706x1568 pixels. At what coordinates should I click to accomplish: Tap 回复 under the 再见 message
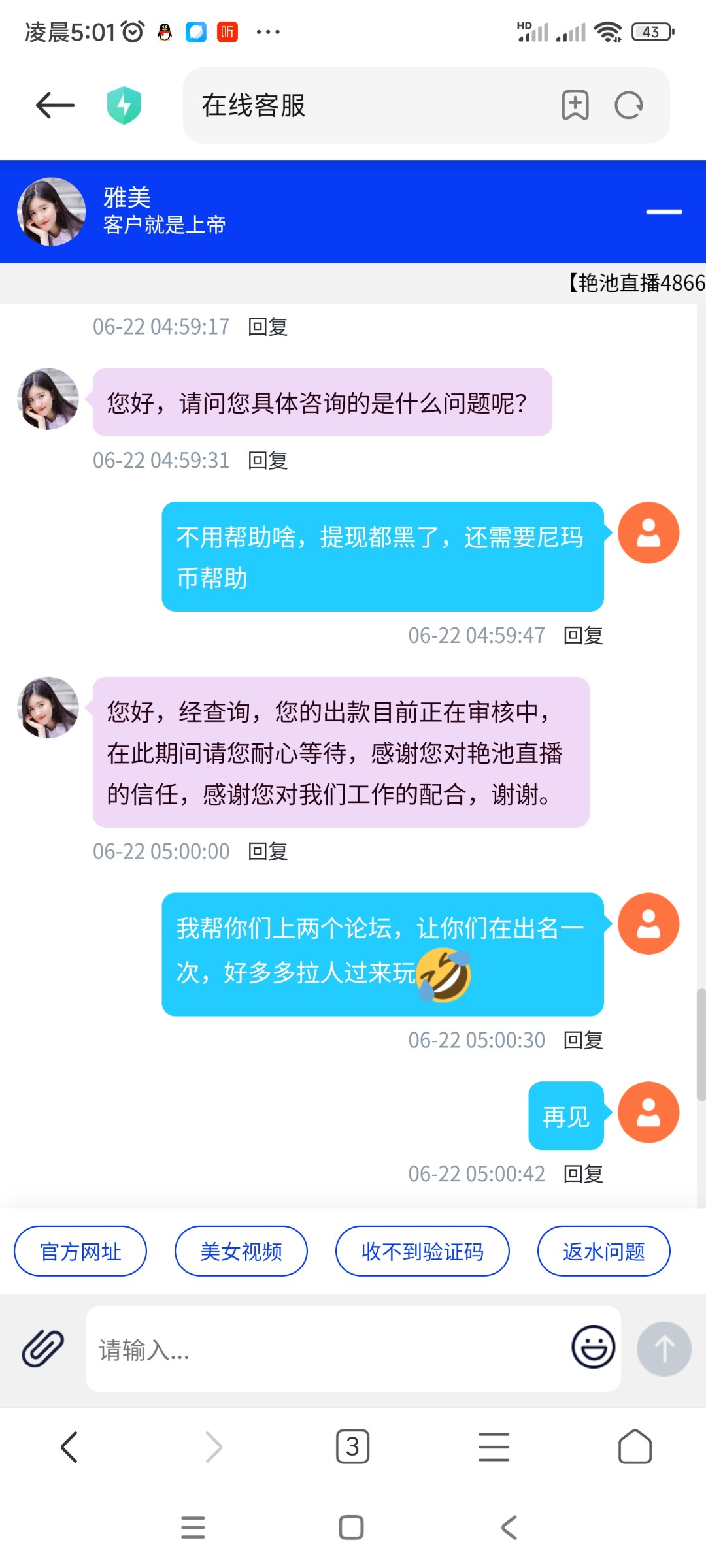click(x=583, y=1174)
